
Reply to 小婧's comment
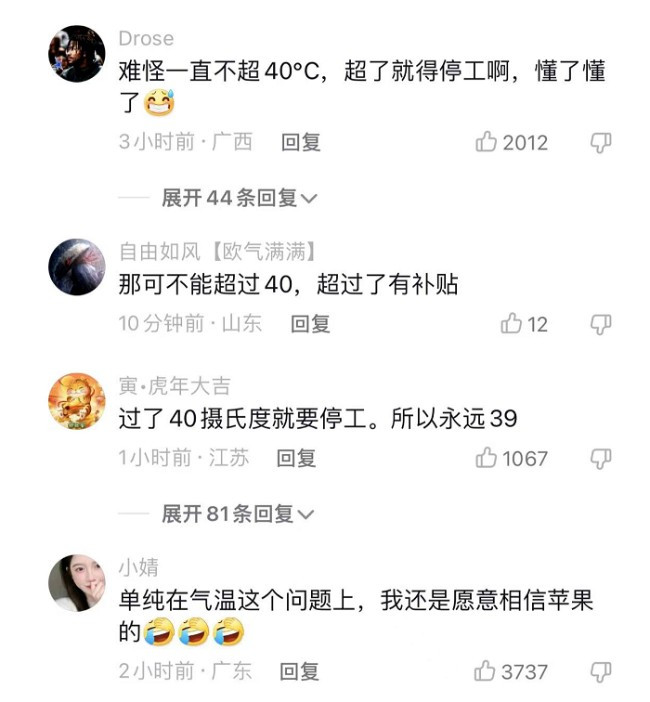click(x=298, y=671)
